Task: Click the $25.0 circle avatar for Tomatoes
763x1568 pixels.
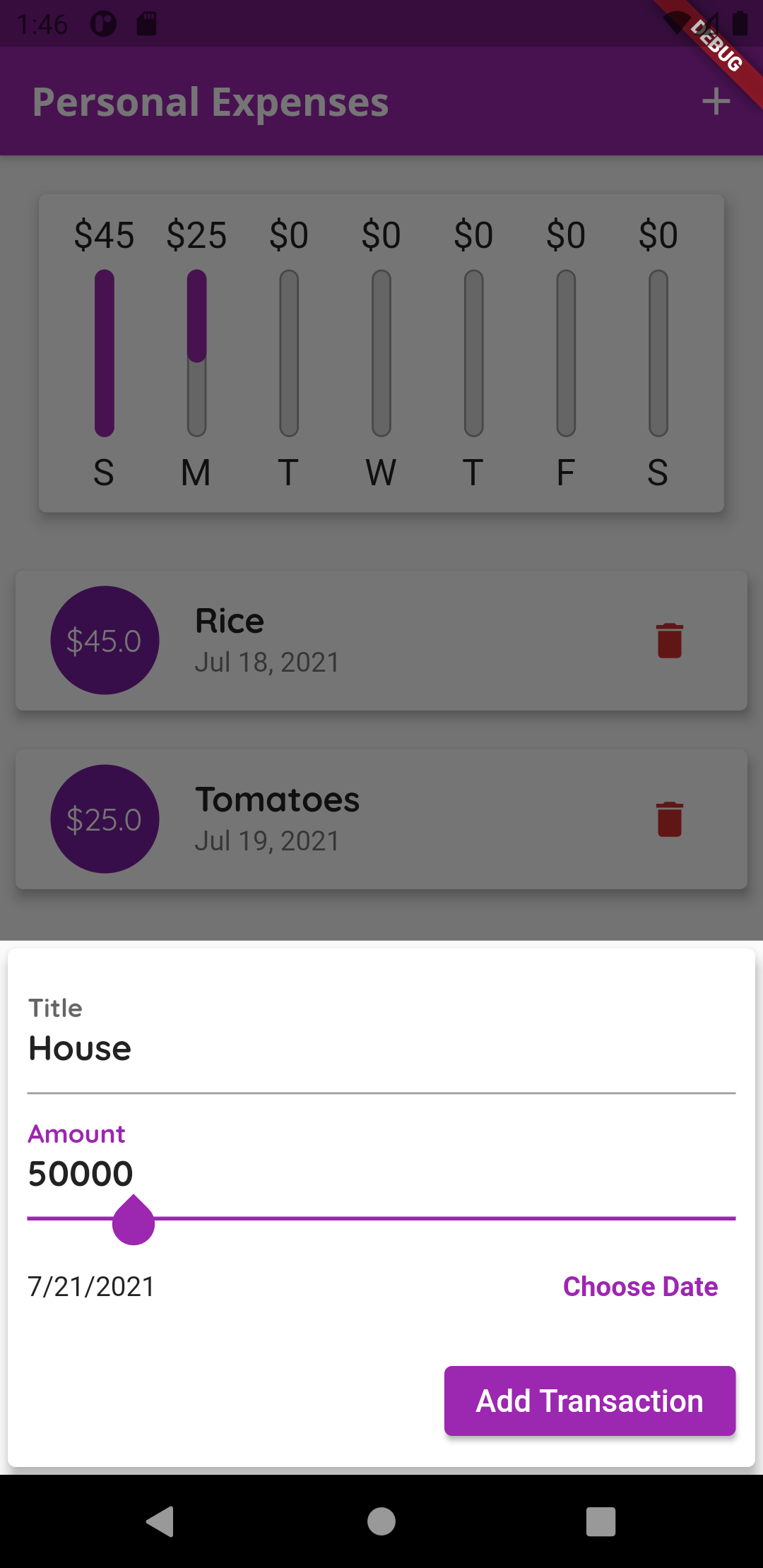Action: [104, 819]
